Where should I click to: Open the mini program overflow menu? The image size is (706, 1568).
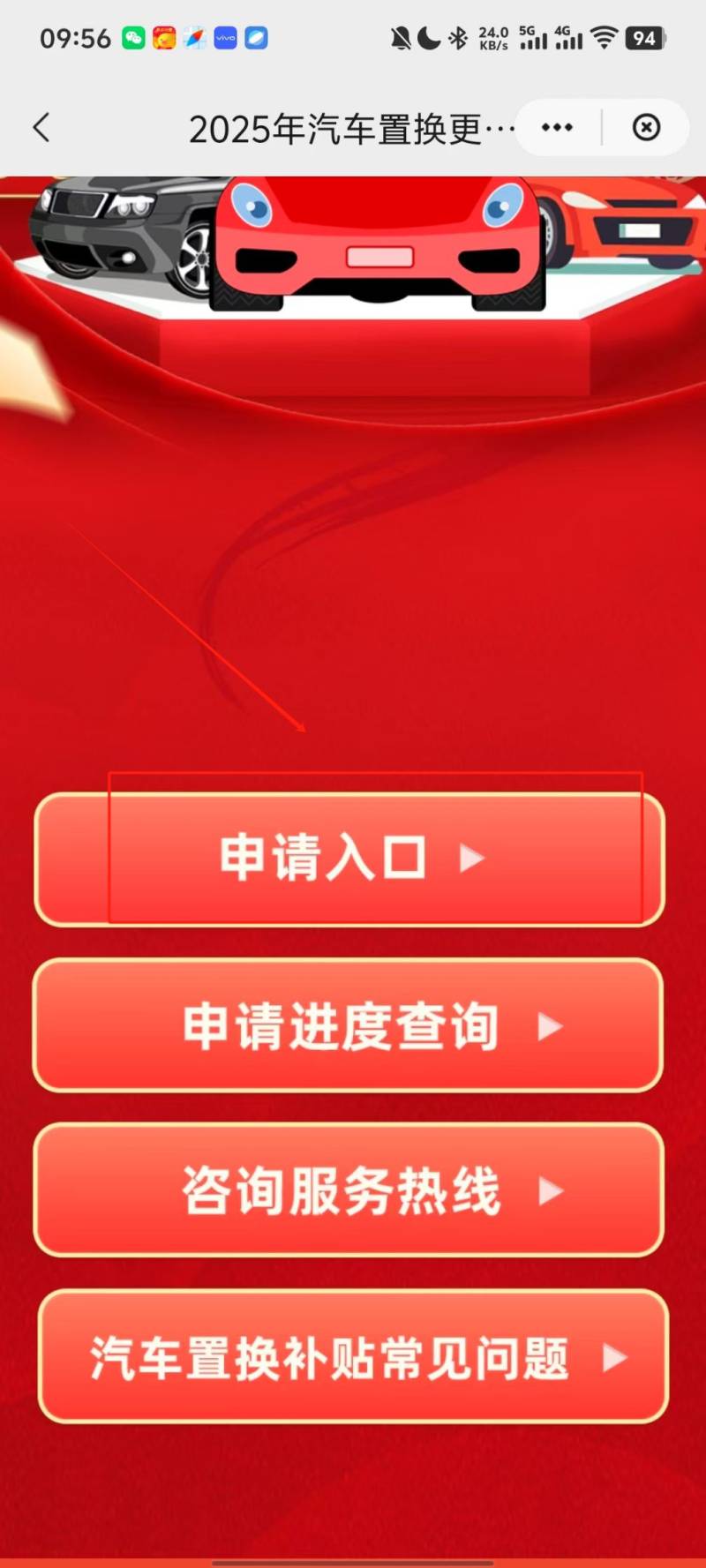(557, 128)
